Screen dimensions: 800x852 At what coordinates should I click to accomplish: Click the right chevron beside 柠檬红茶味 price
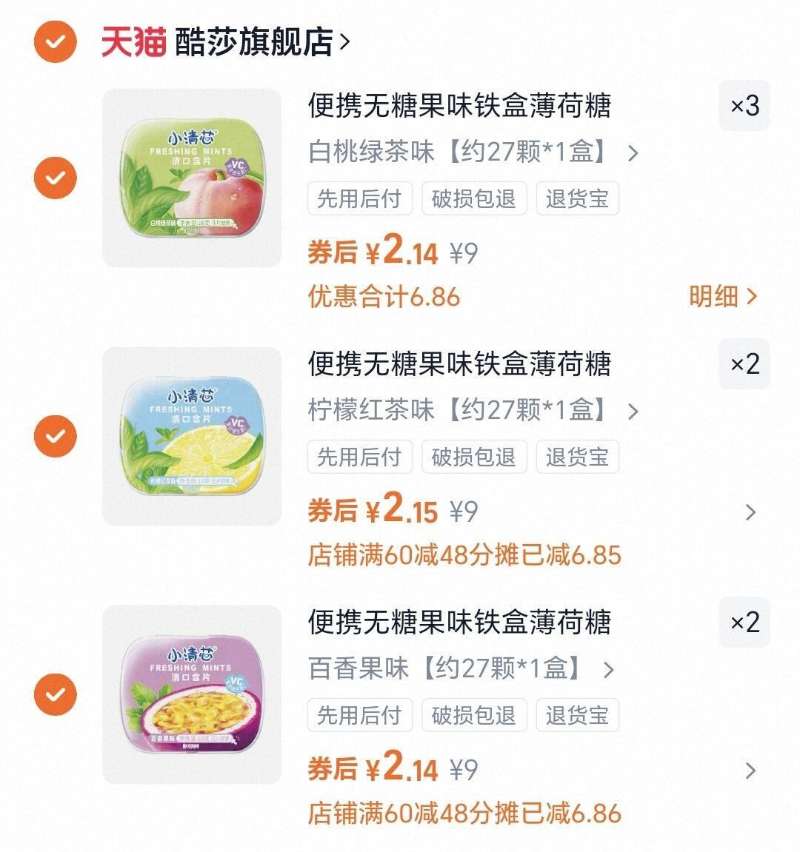tap(750, 510)
